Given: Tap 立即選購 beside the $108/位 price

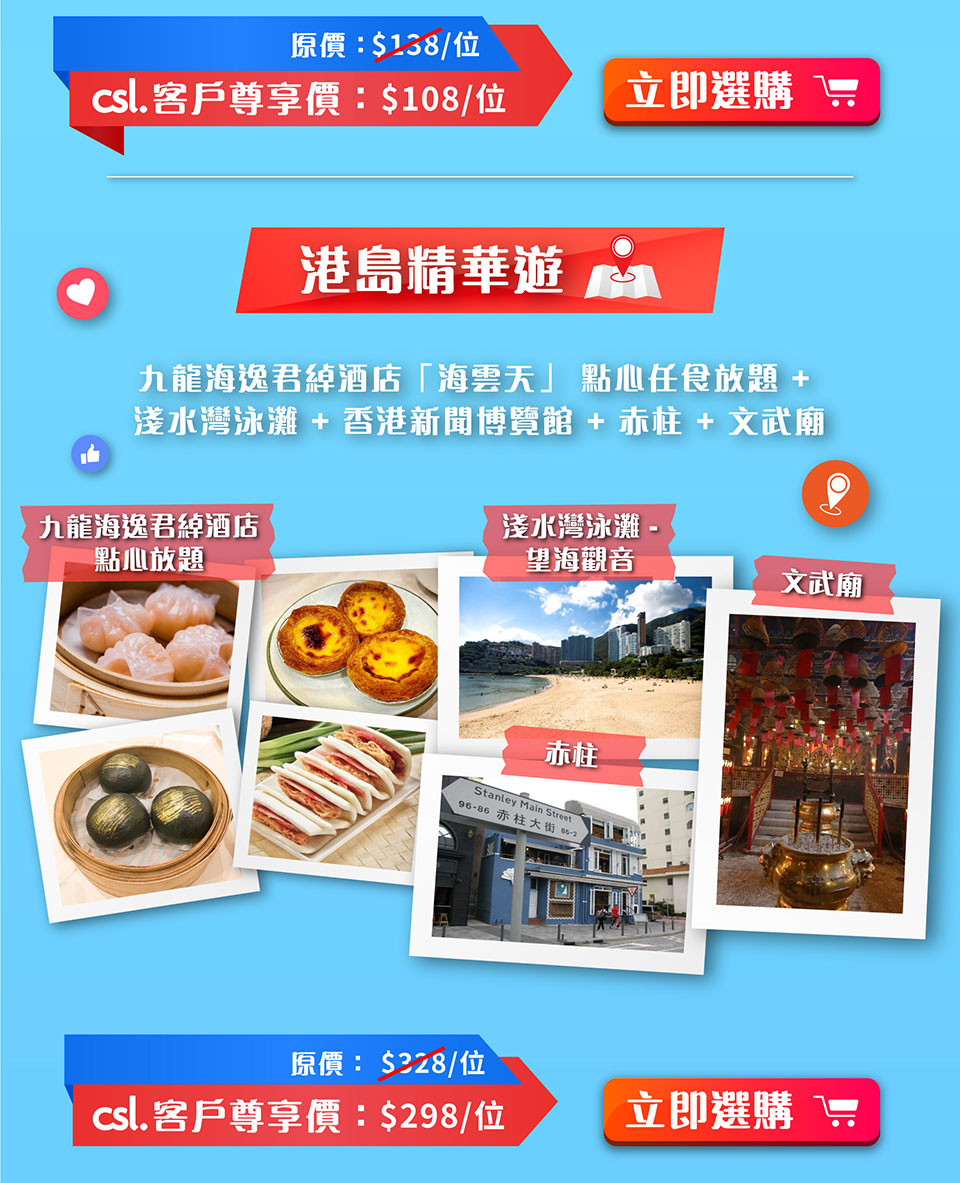Looking at the screenshot, I should click(x=741, y=91).
